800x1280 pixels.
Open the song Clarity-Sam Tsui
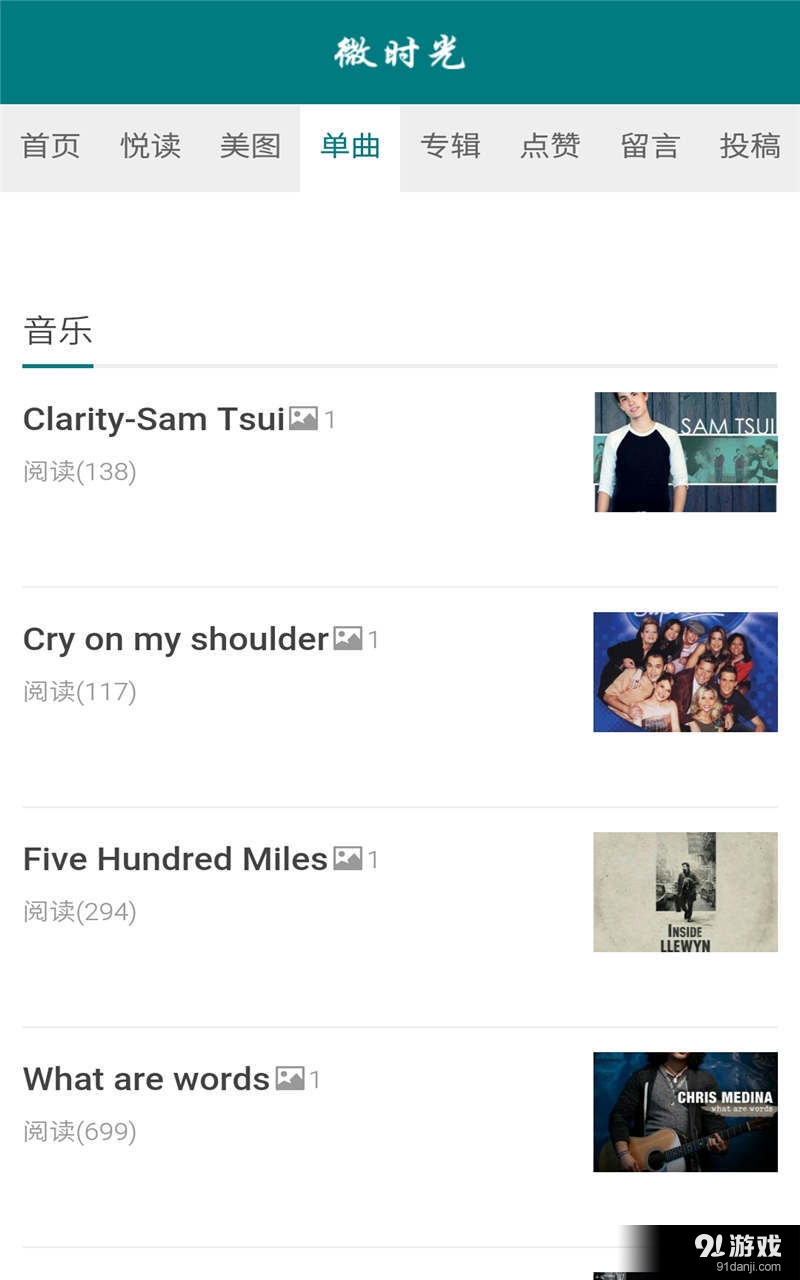[x=152, y=418]
